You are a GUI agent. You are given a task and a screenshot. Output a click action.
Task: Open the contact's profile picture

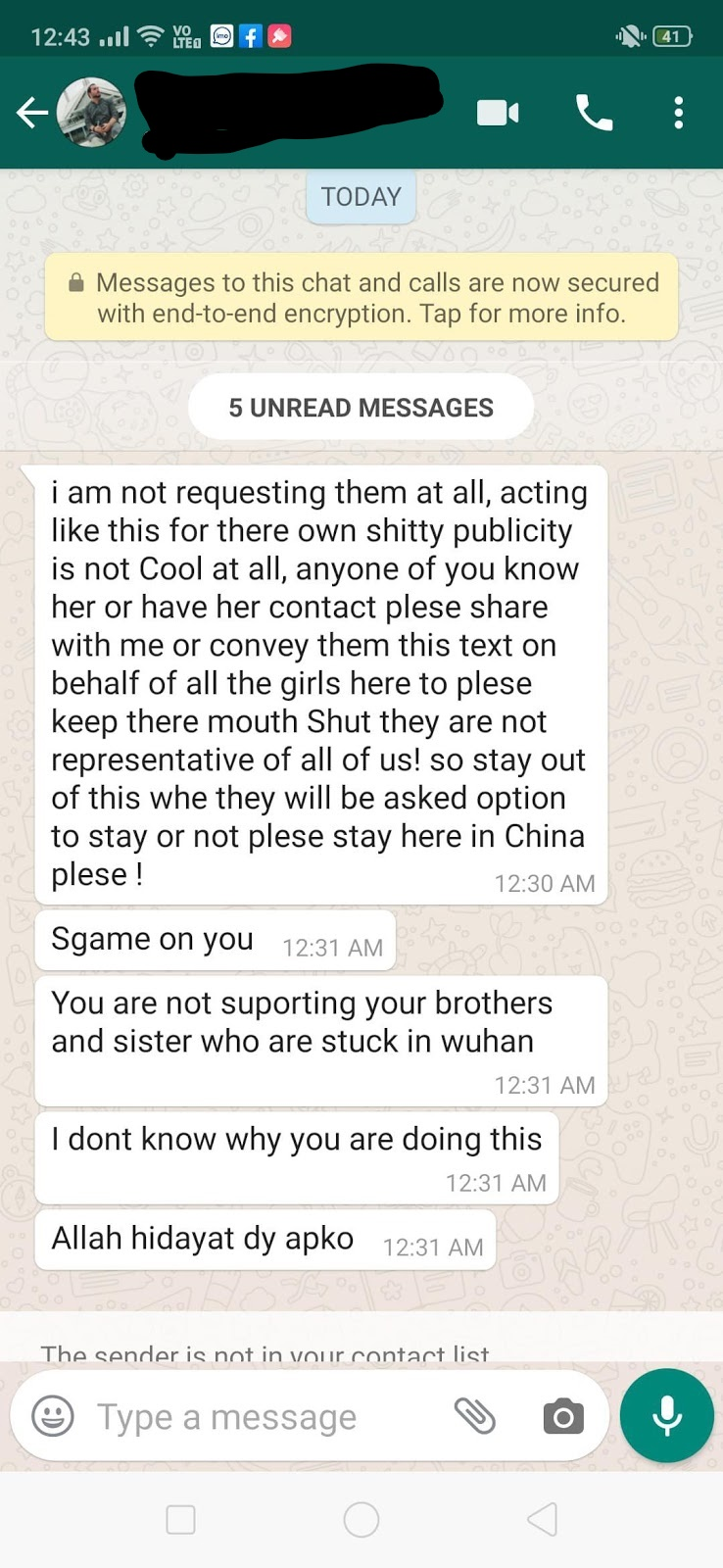pos(92,113)
